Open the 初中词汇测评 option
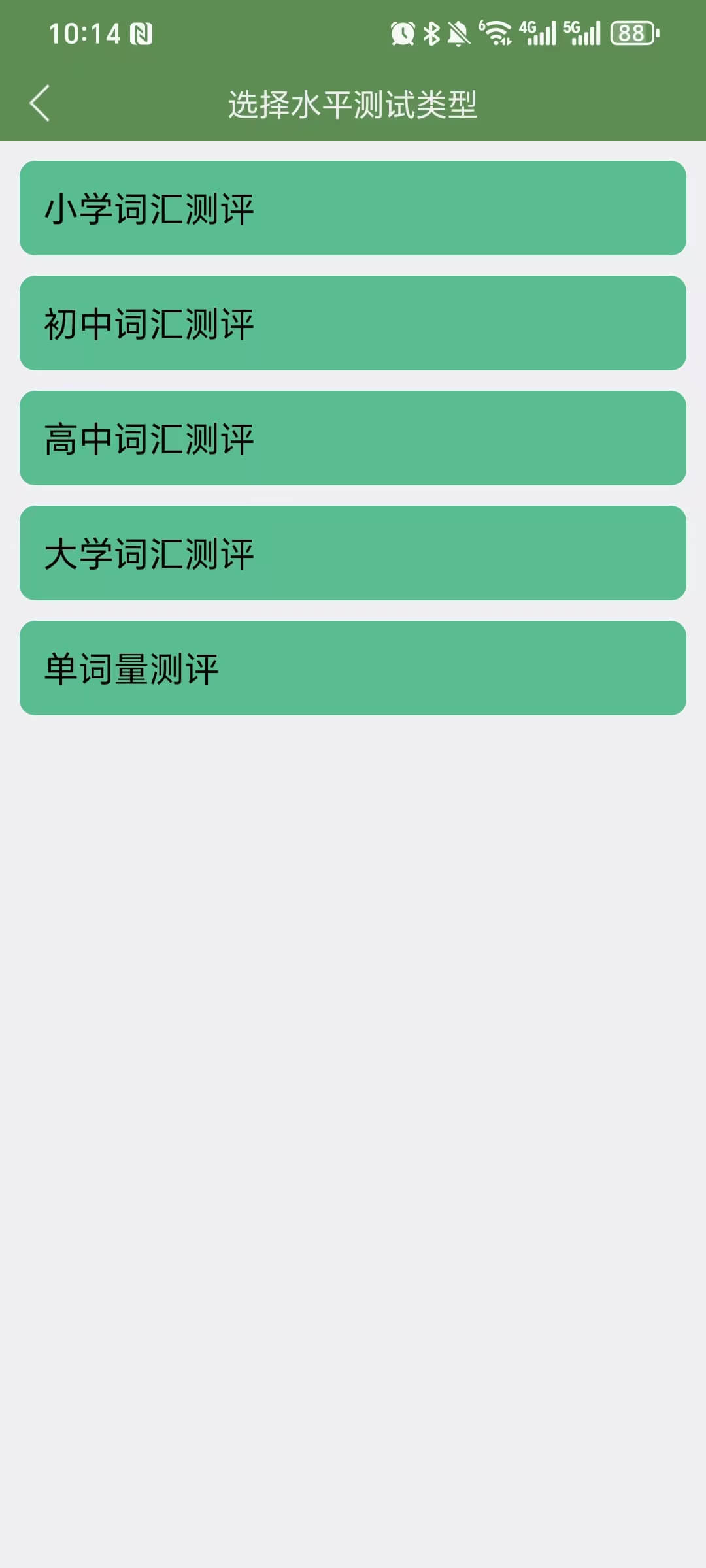This screenshot has width=706, height=1568. coord(353,323)
